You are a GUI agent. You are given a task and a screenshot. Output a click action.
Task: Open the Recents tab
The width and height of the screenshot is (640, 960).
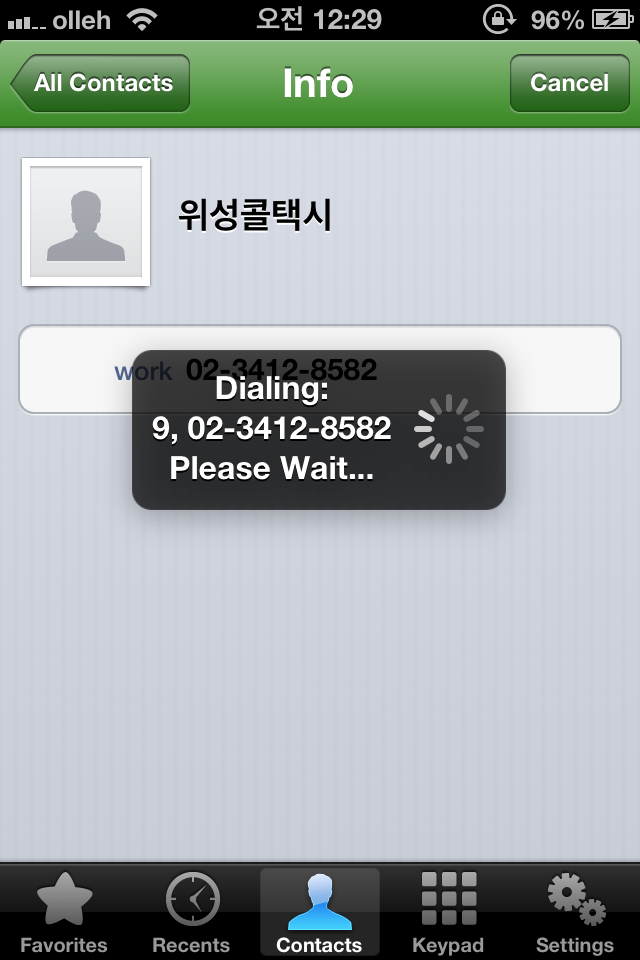point(191,911)
